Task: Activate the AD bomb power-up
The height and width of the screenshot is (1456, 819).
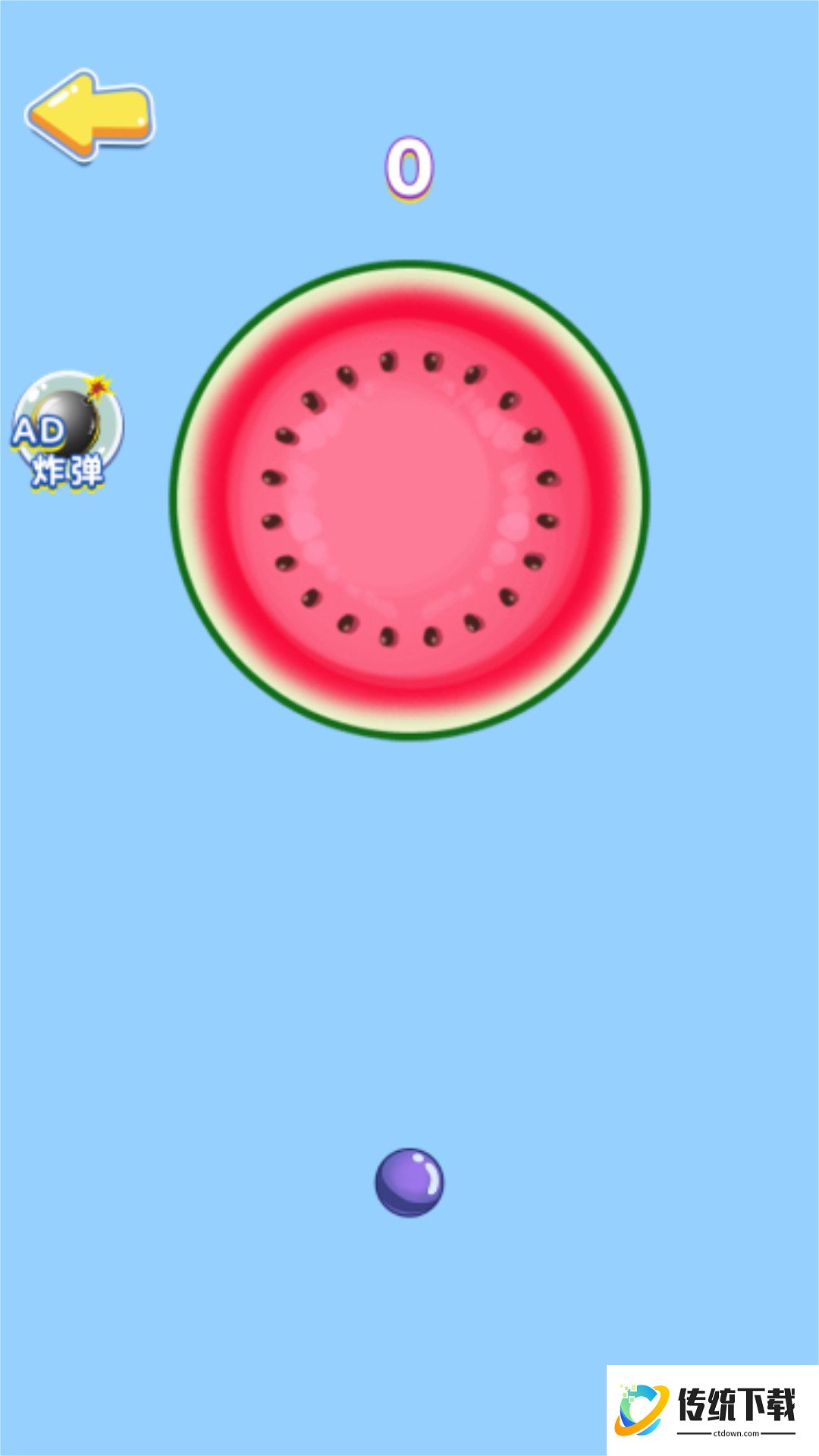Action: [x=67, y=431]
